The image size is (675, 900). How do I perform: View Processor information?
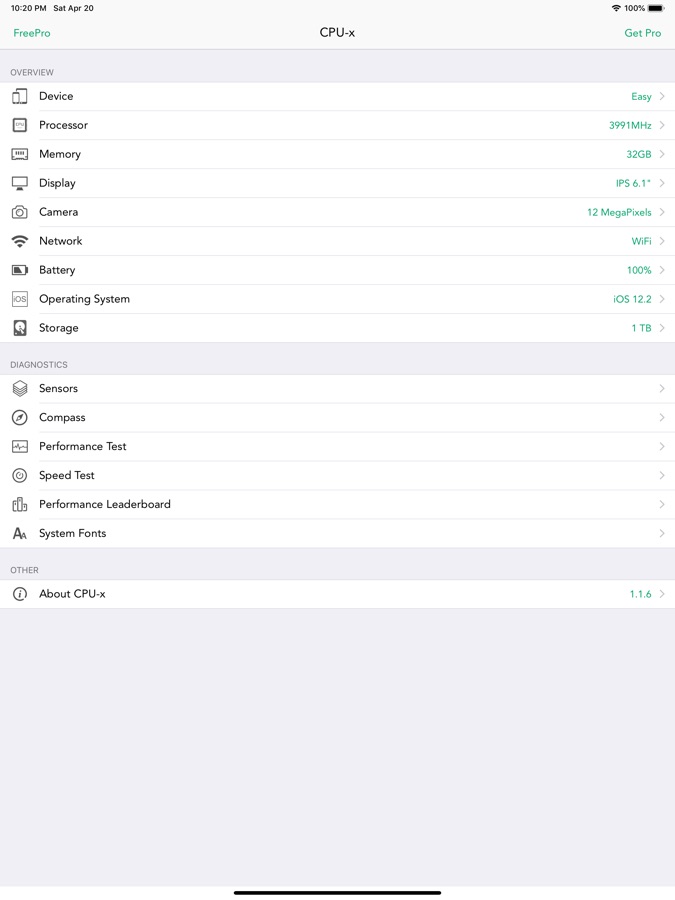click(337, 126)
